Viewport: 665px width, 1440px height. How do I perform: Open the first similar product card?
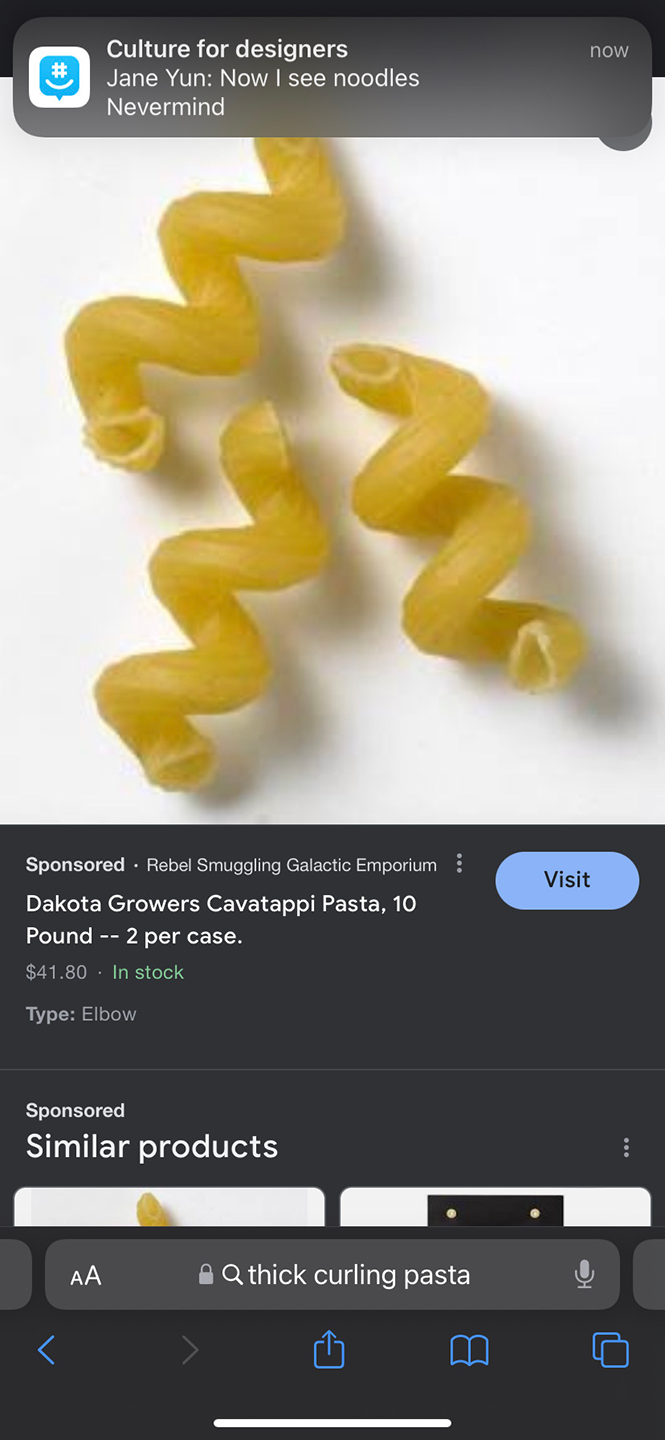(169, 1207)
